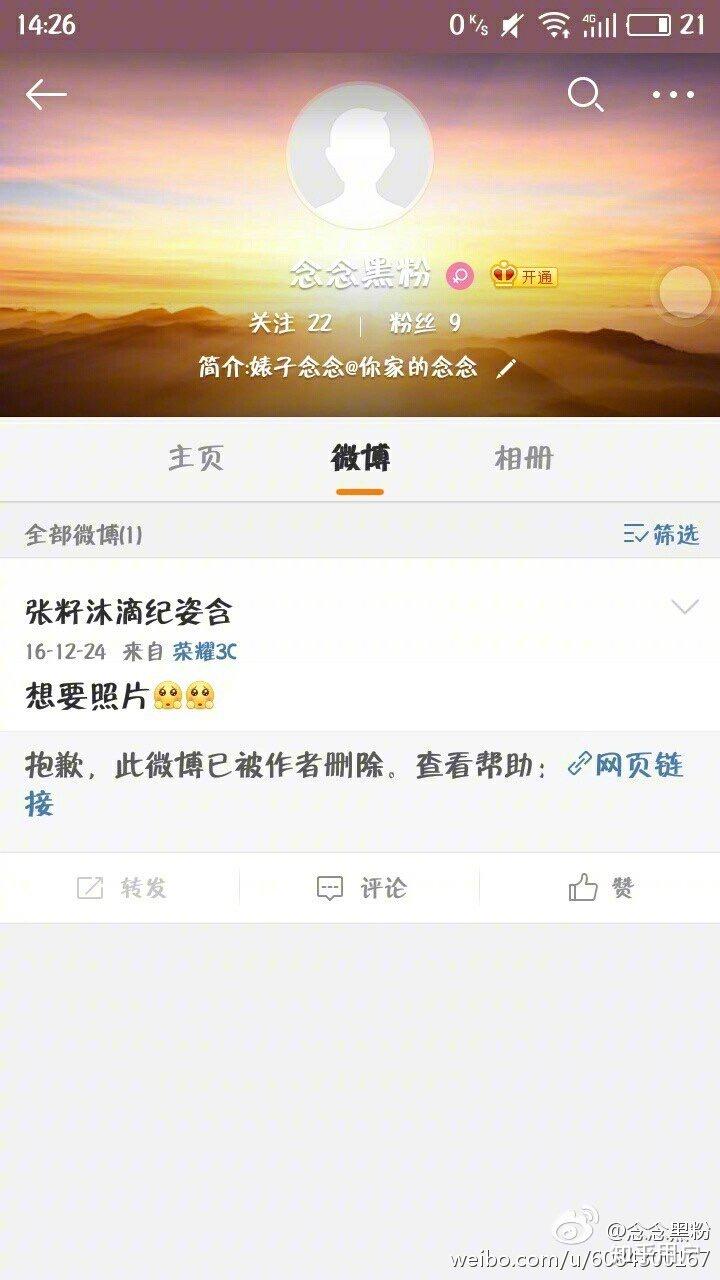Image resolution: width=720 pixels, height=1280 pixels.
Task: Open the 粉丝 9 followers list
Action: click(425, 323)
